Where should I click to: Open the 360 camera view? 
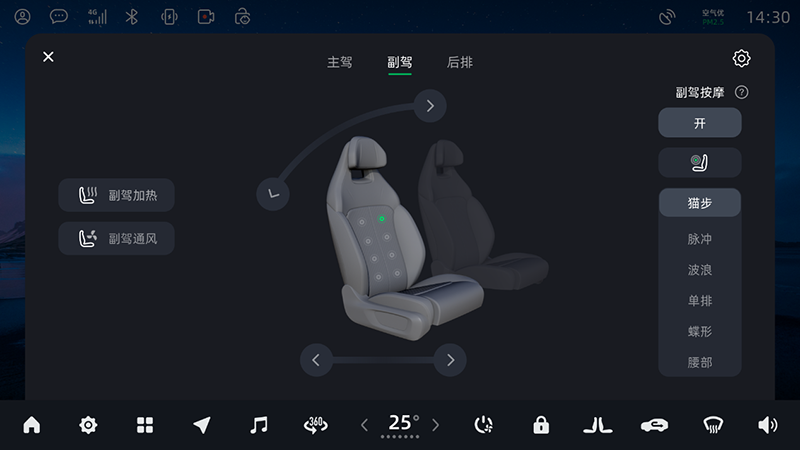(316, 425)
